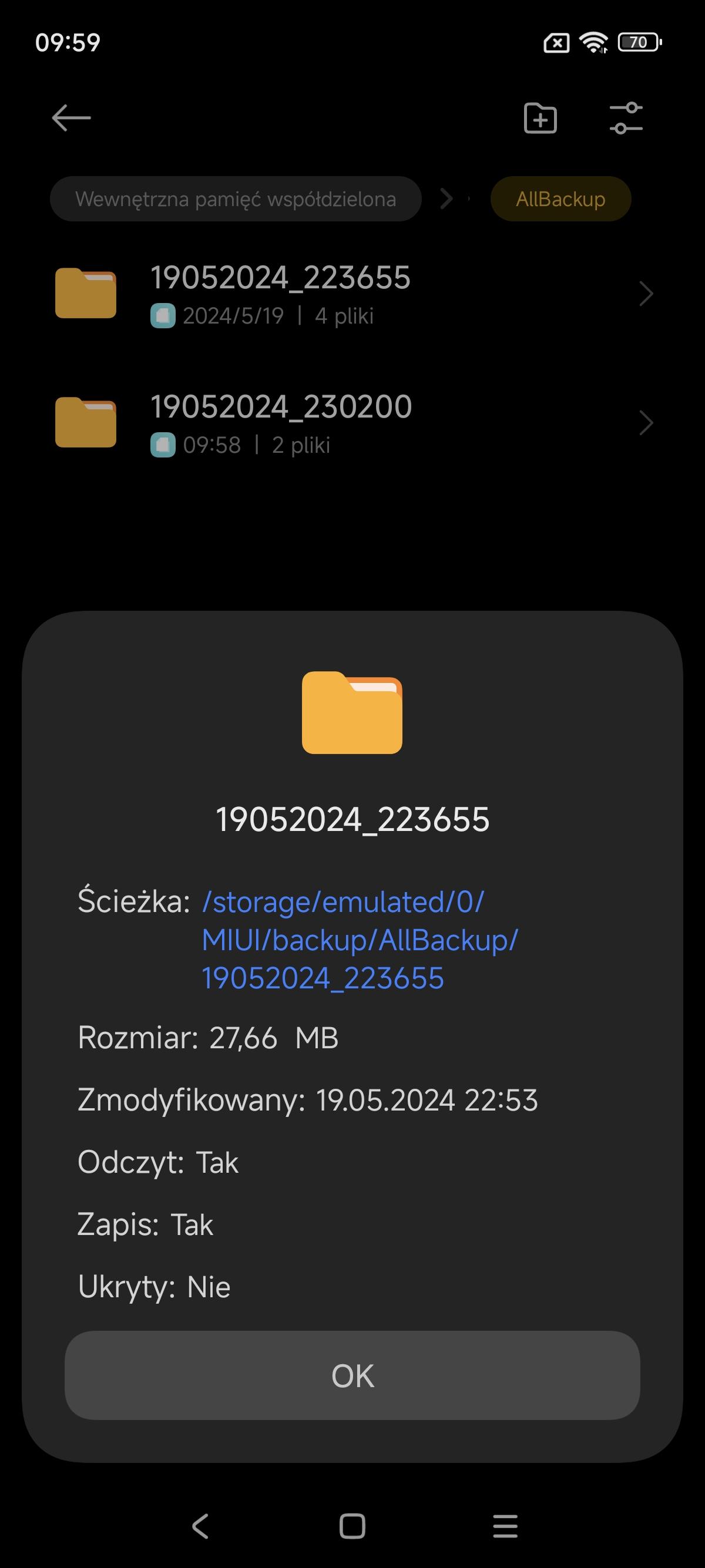Go back using the top arrow

pos(71,117)
